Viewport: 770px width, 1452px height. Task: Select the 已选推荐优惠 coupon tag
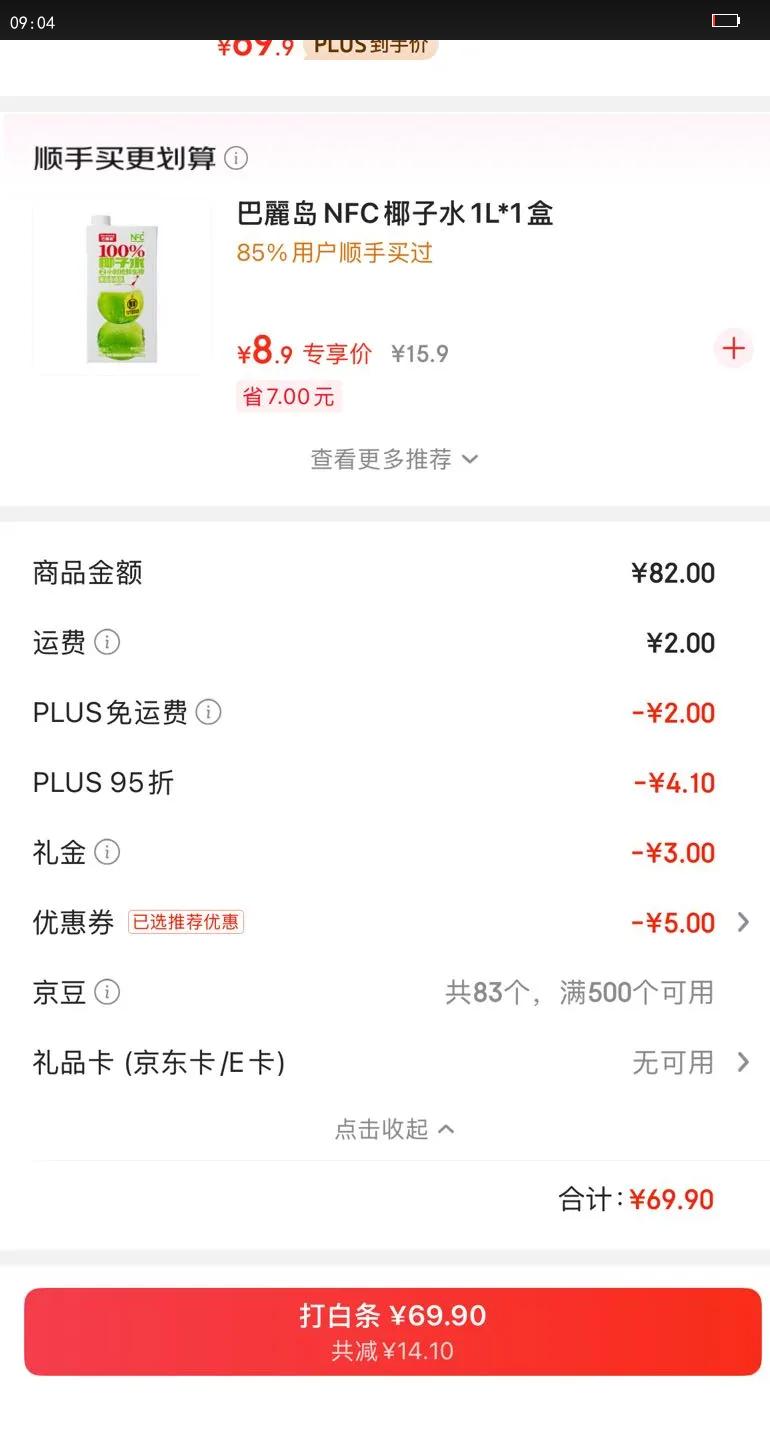tap(186, 922)
